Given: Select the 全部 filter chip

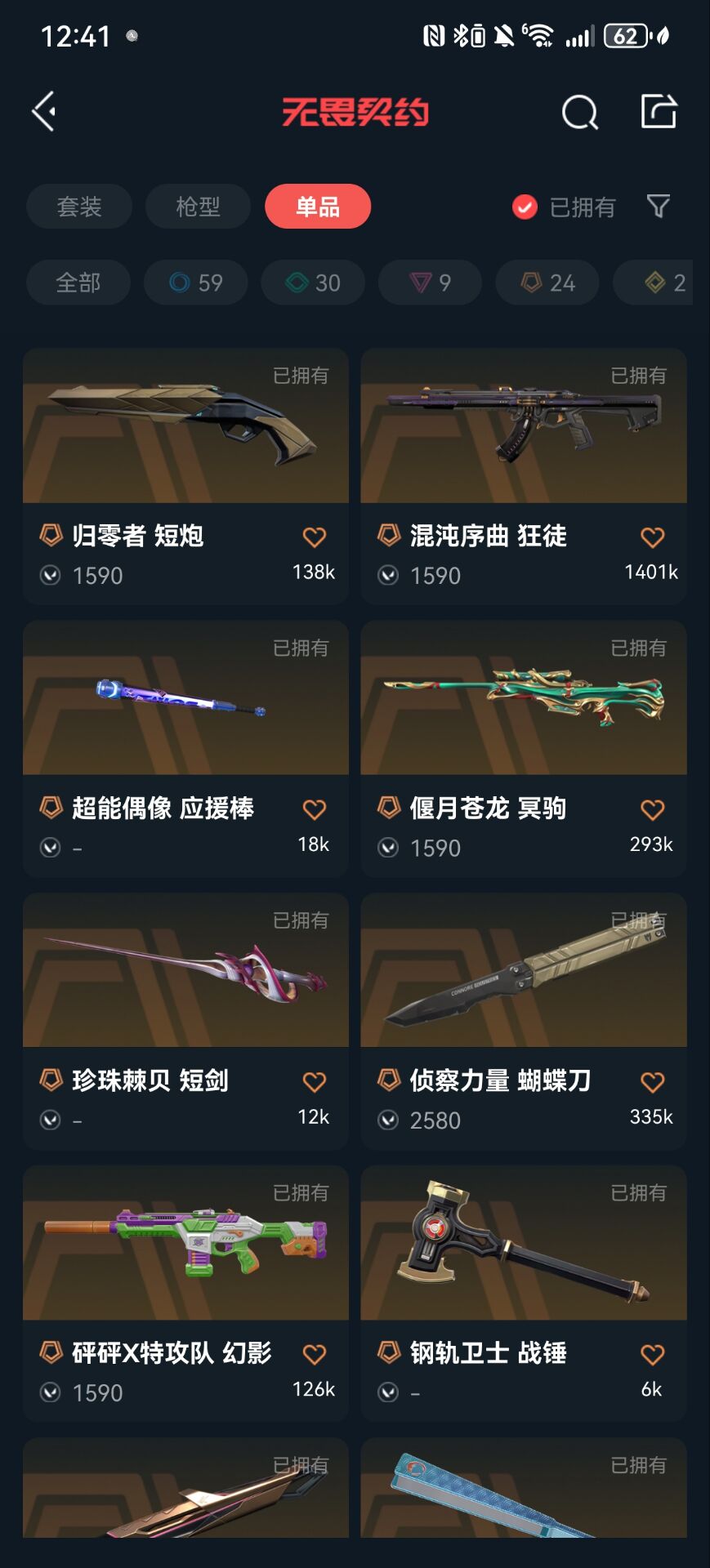Looking at the screenshot, I should (x=78, y=283).
